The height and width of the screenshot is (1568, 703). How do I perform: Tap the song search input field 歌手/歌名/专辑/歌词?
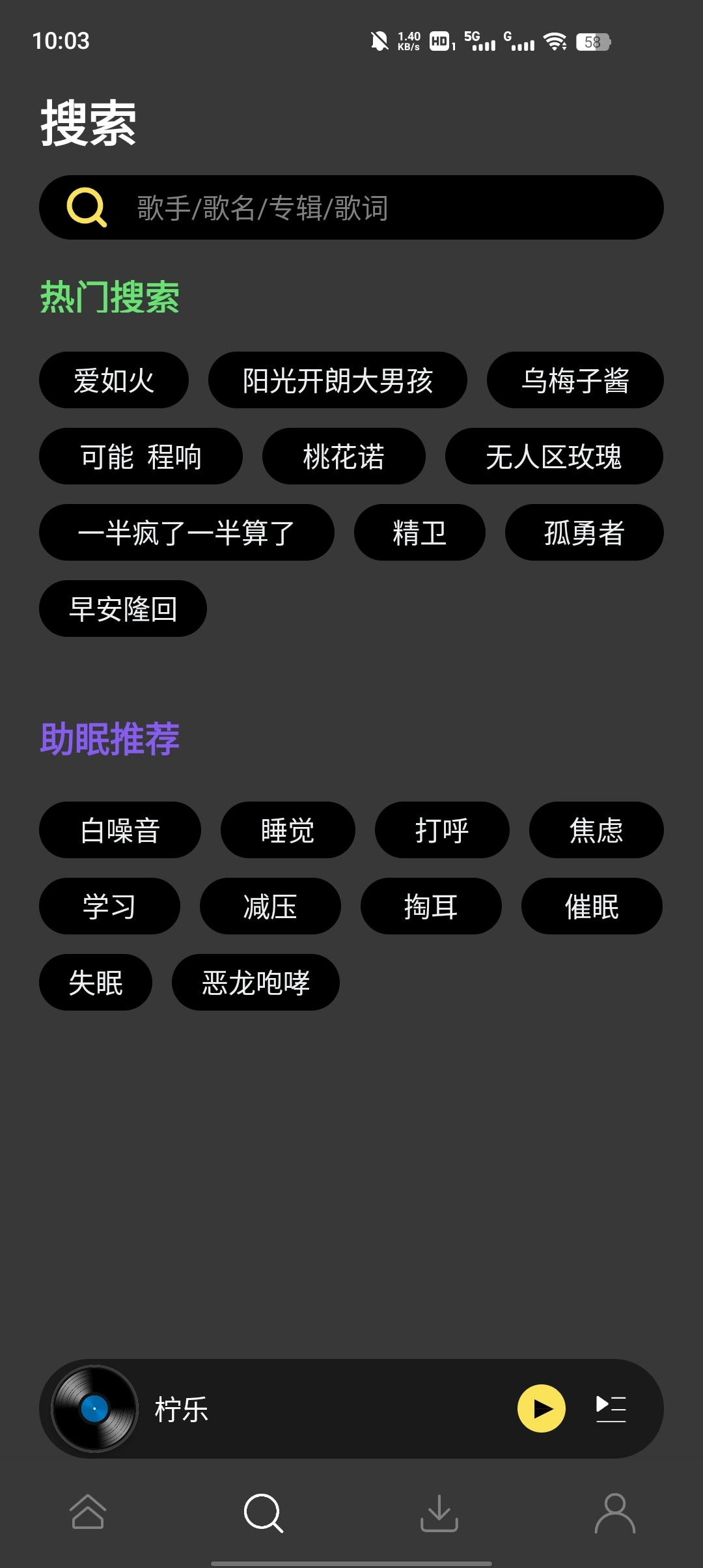pyautogui.click(x=351, y=208)
